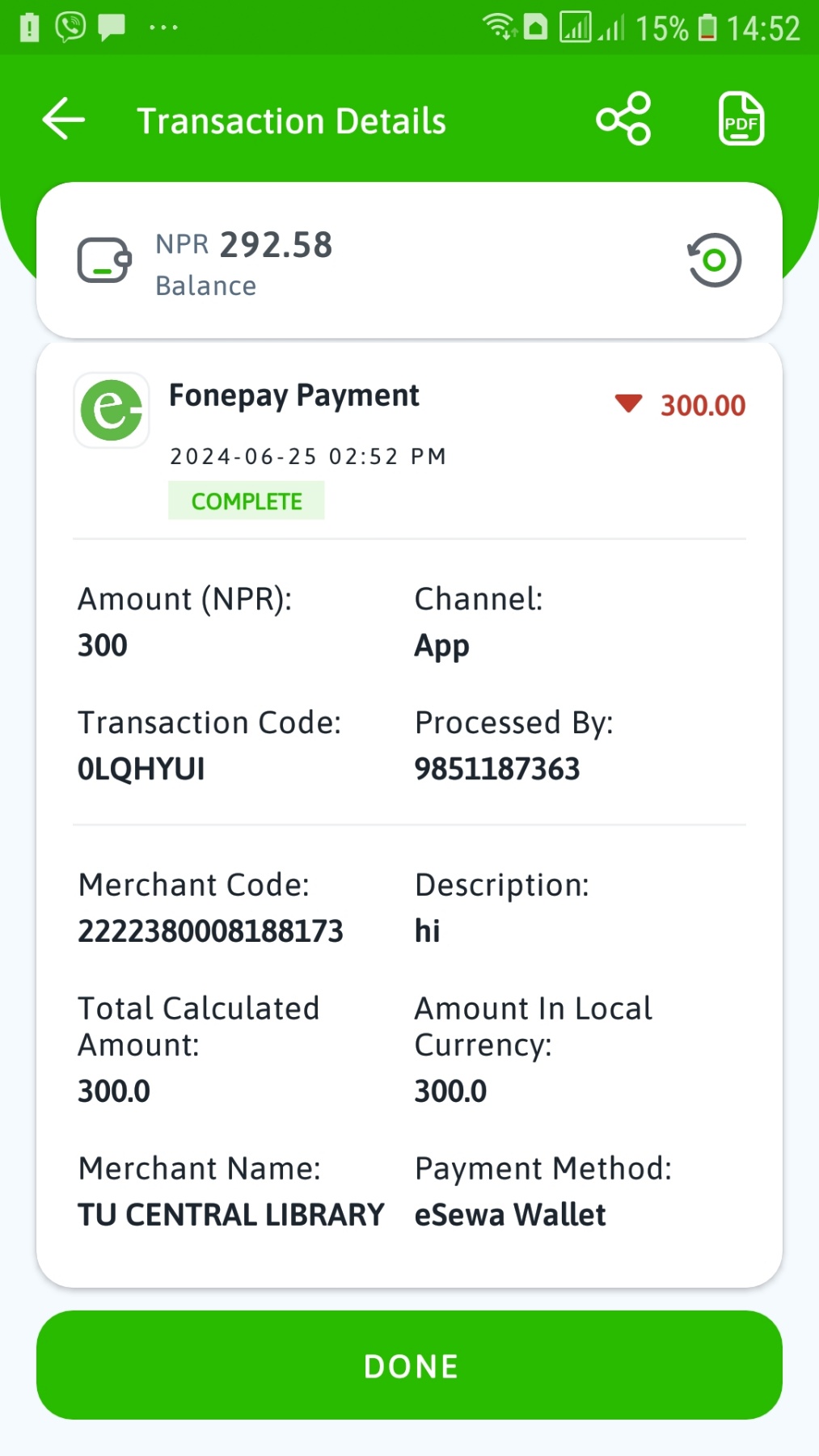Tap the DONE button
The height and width of the screenshot is (1456, 819).
pos(409,1365)
